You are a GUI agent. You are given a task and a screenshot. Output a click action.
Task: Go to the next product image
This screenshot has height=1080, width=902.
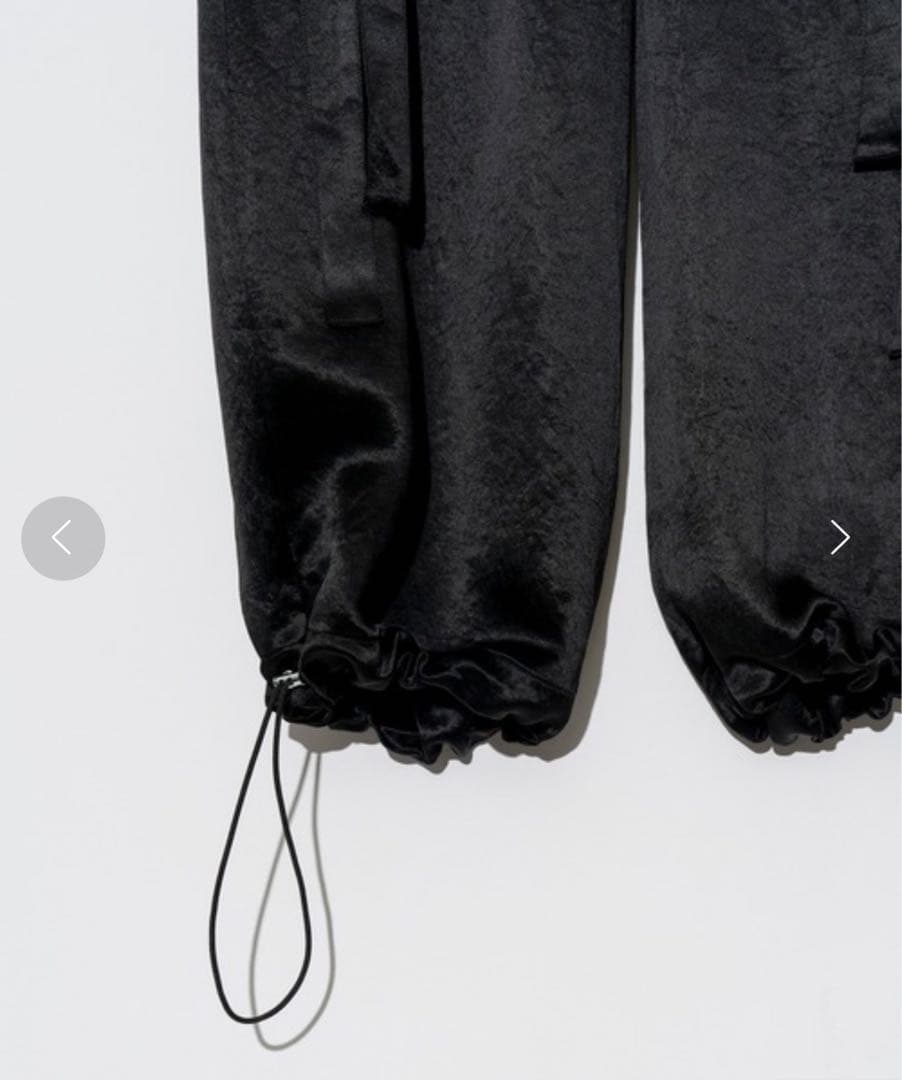coord(839,538)
